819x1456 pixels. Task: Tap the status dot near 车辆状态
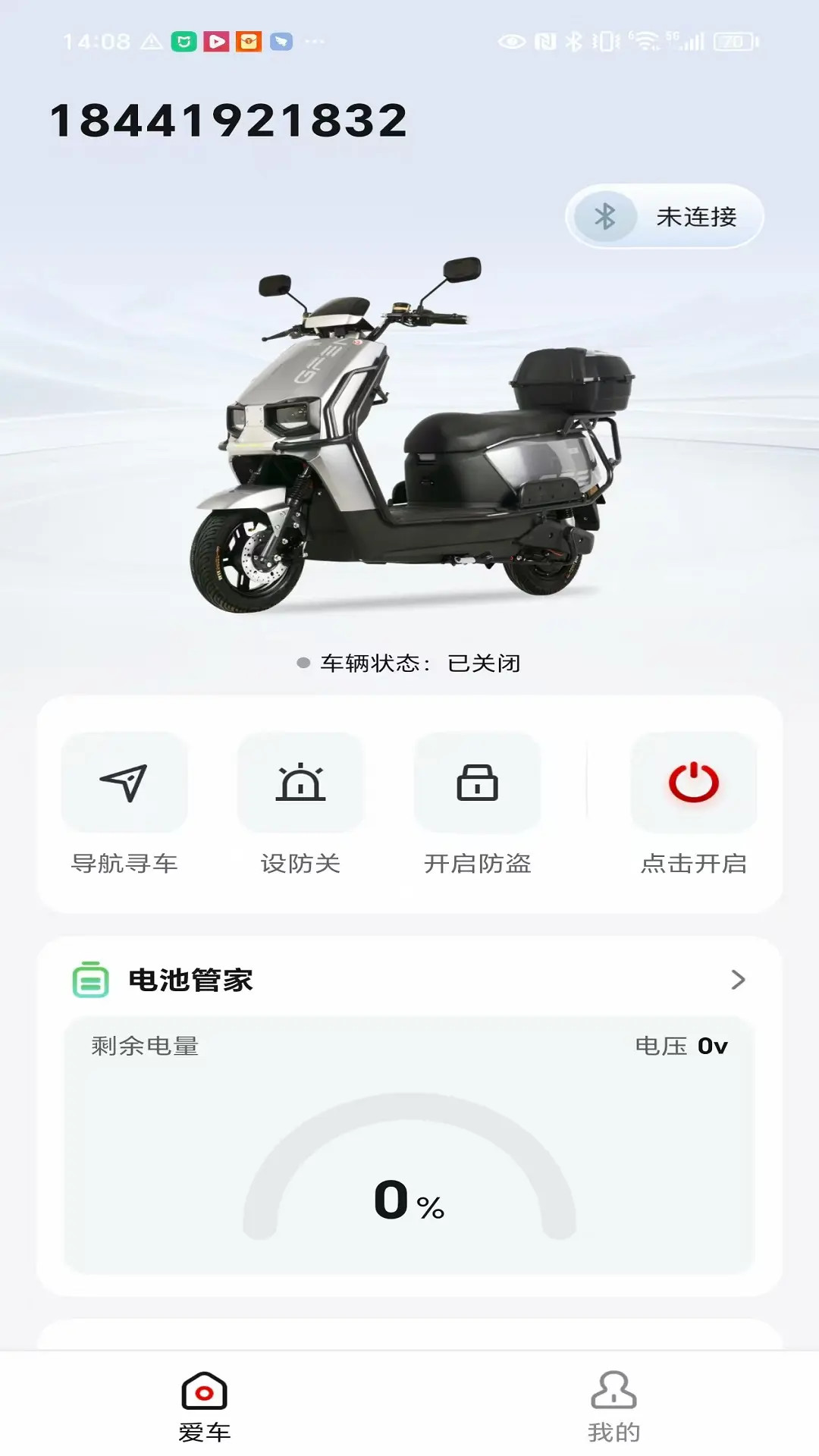pyautogui.click(x=303, y=662)
